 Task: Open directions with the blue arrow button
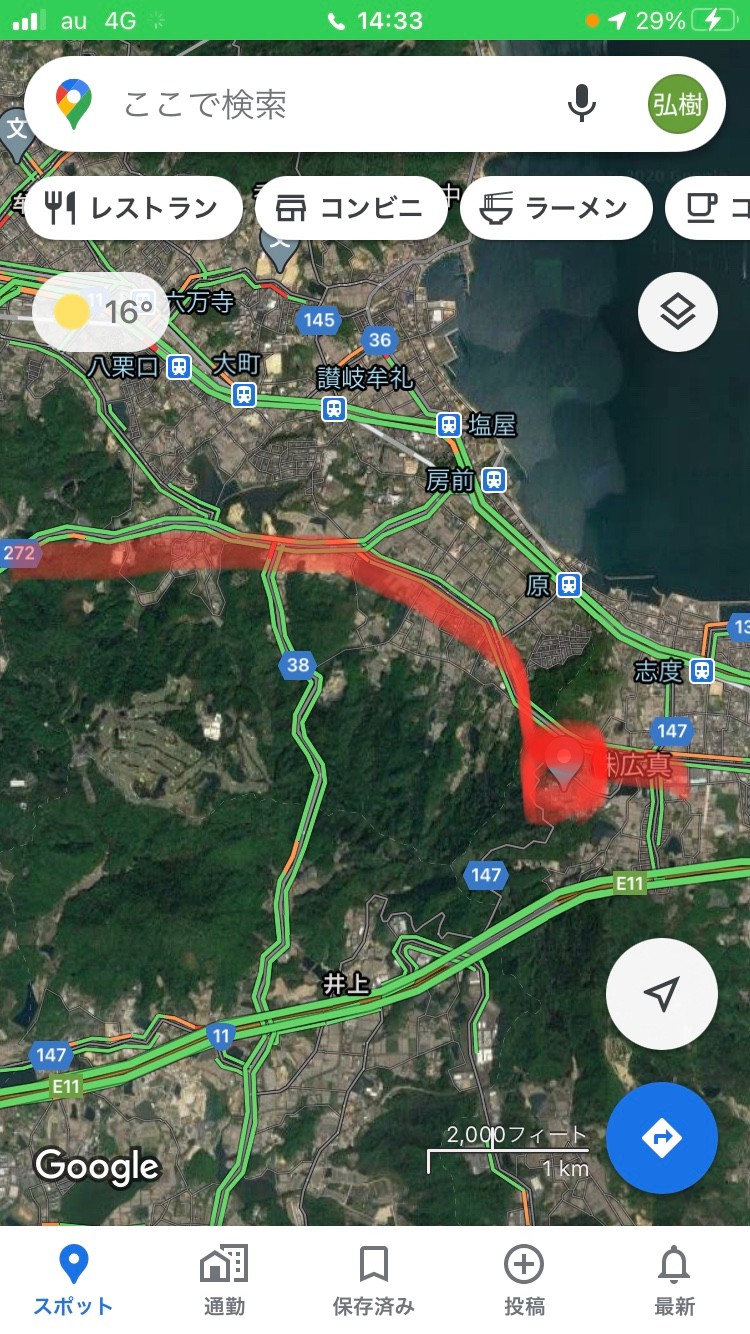pos(662,1138)
